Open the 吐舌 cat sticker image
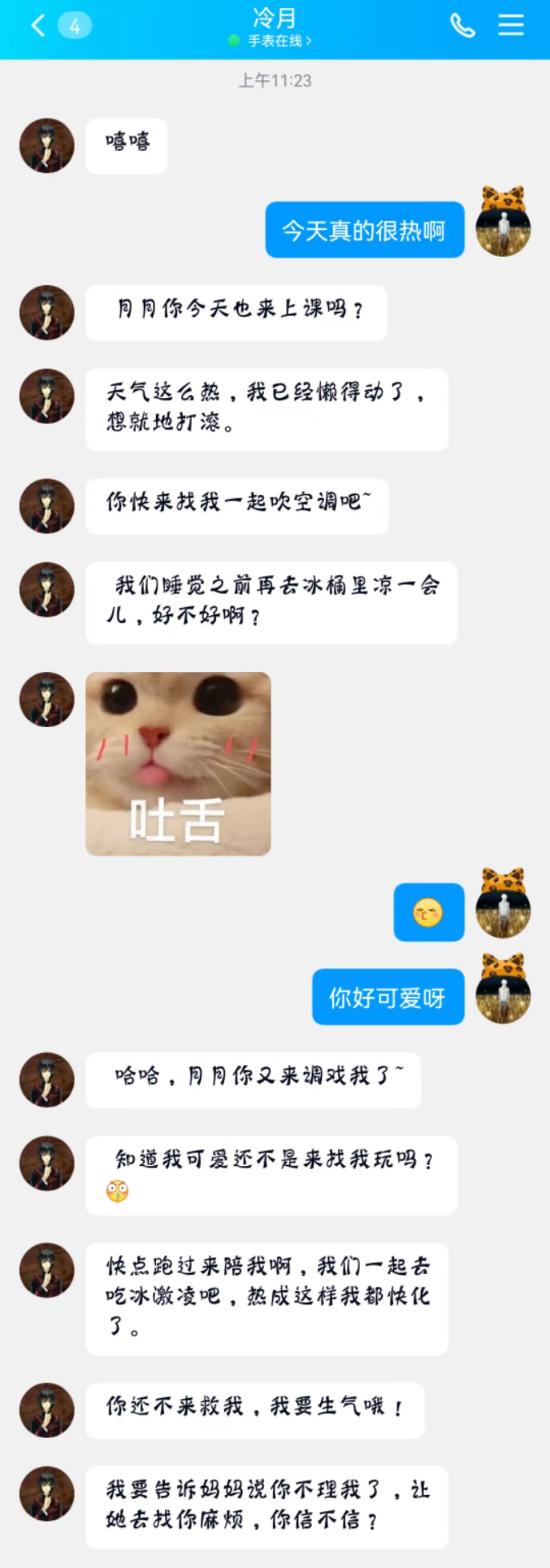Image resolution: width=550 pixels, height=1568 pixels. point(178,763)
